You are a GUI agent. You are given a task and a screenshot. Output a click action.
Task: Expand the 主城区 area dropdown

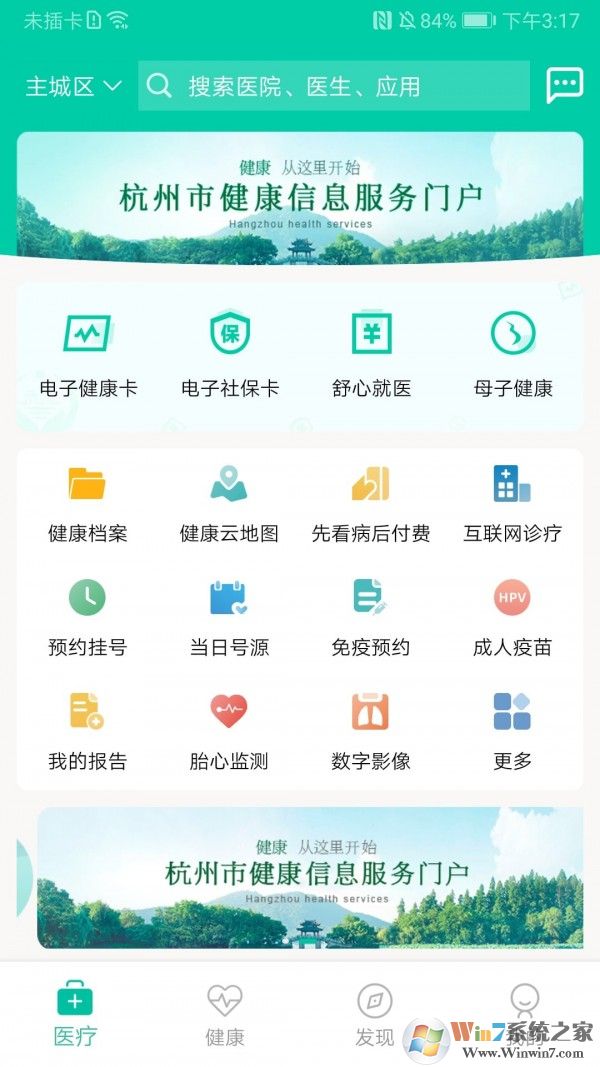(x=73, y=87)
